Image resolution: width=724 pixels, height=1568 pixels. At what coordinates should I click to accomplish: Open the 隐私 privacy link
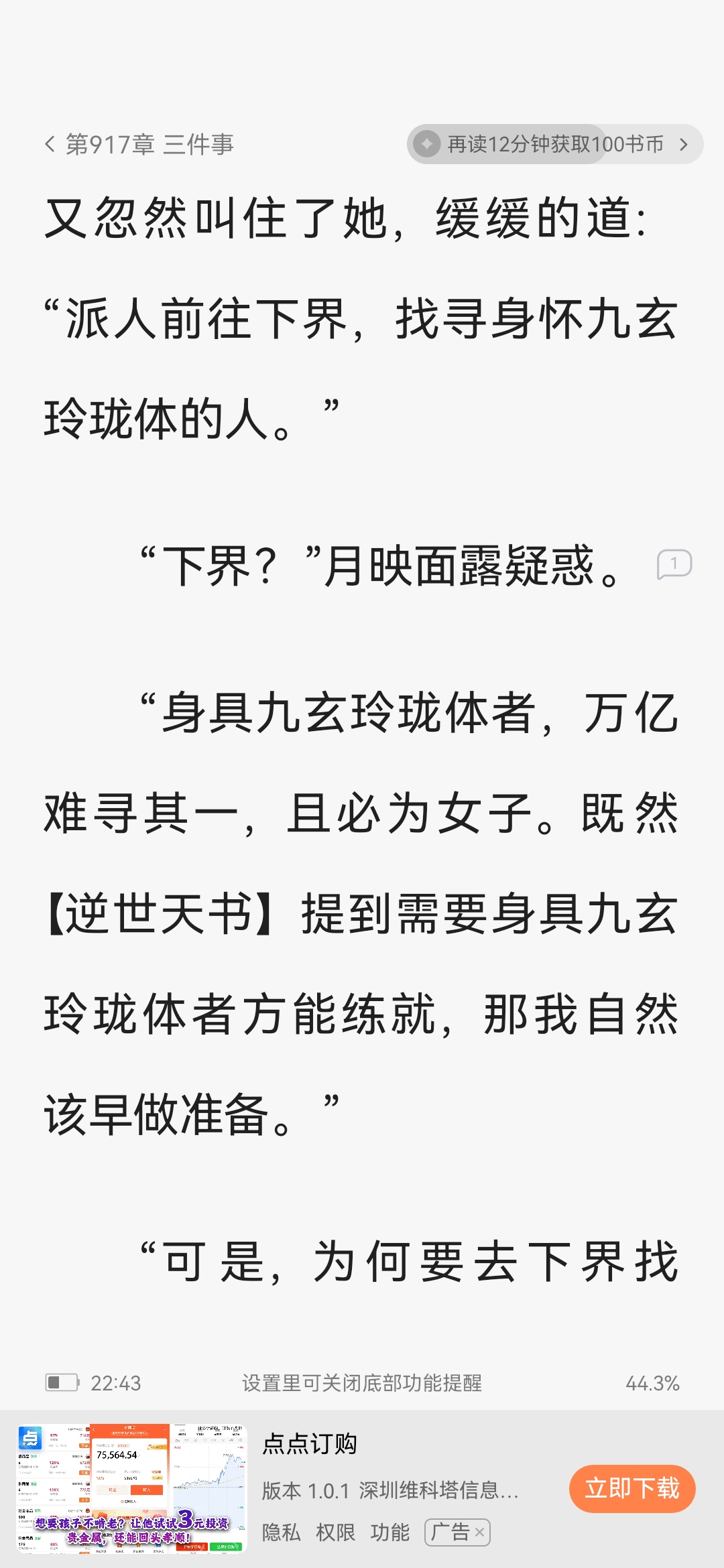tap(281, 1532)
